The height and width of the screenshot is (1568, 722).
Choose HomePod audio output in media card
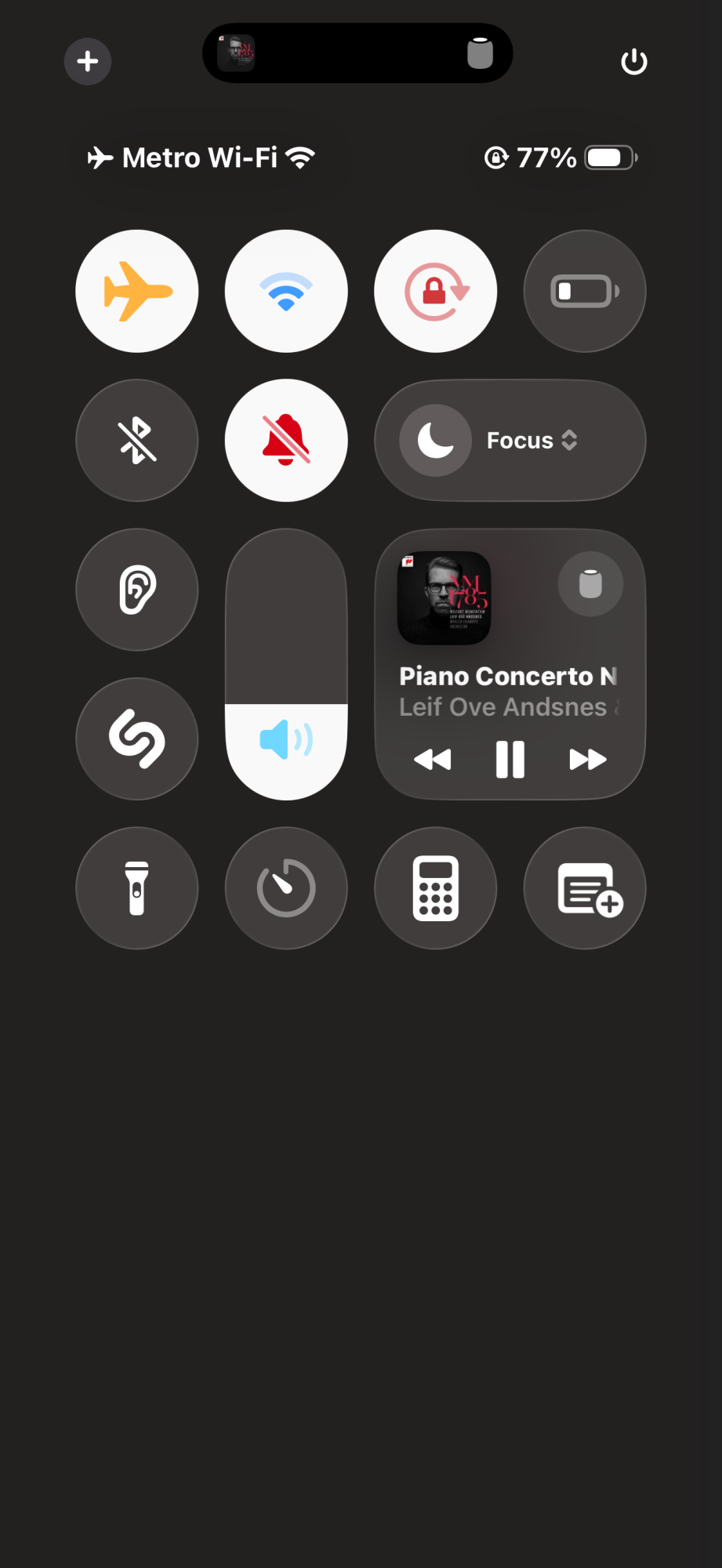point(590,584)
